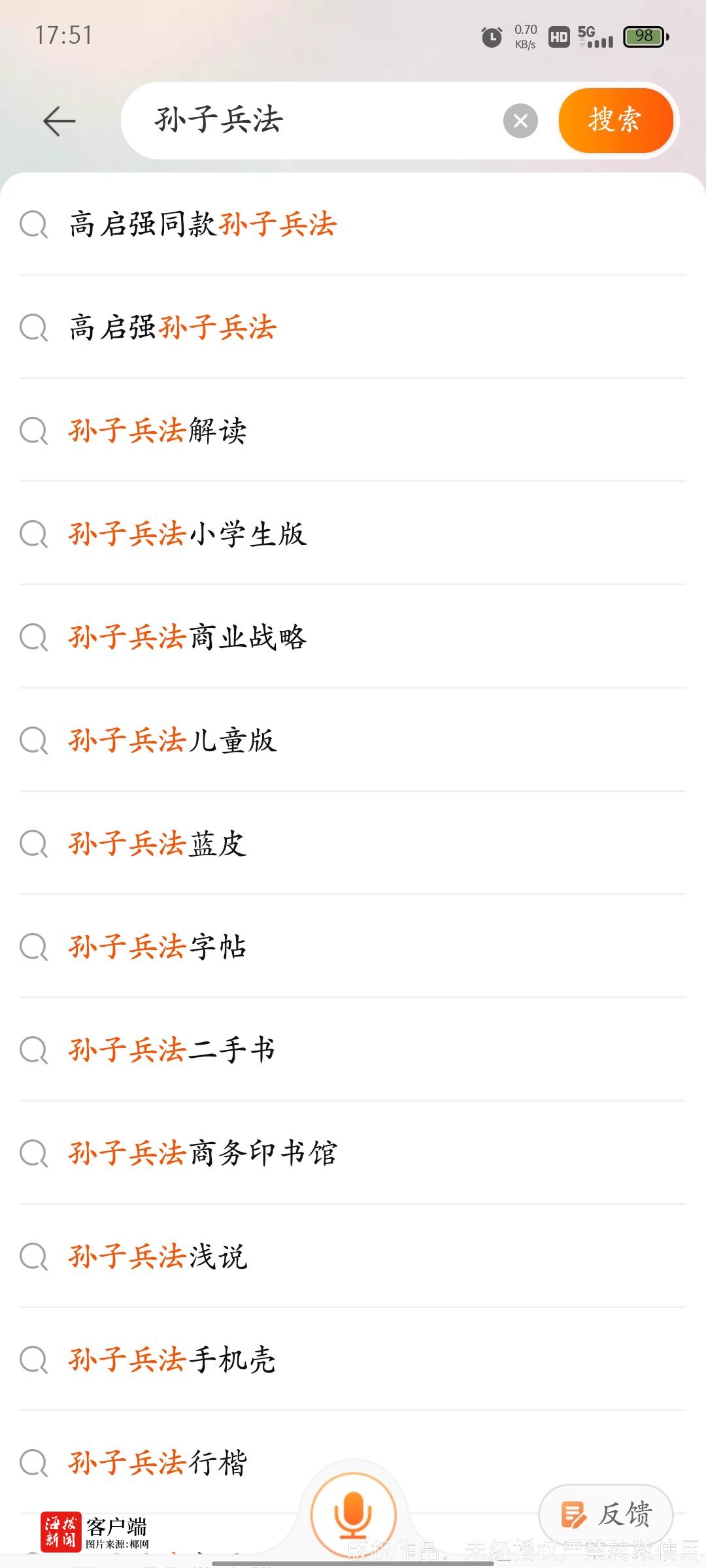
Task: Start voice search with the microphone
Action: 353,1514
